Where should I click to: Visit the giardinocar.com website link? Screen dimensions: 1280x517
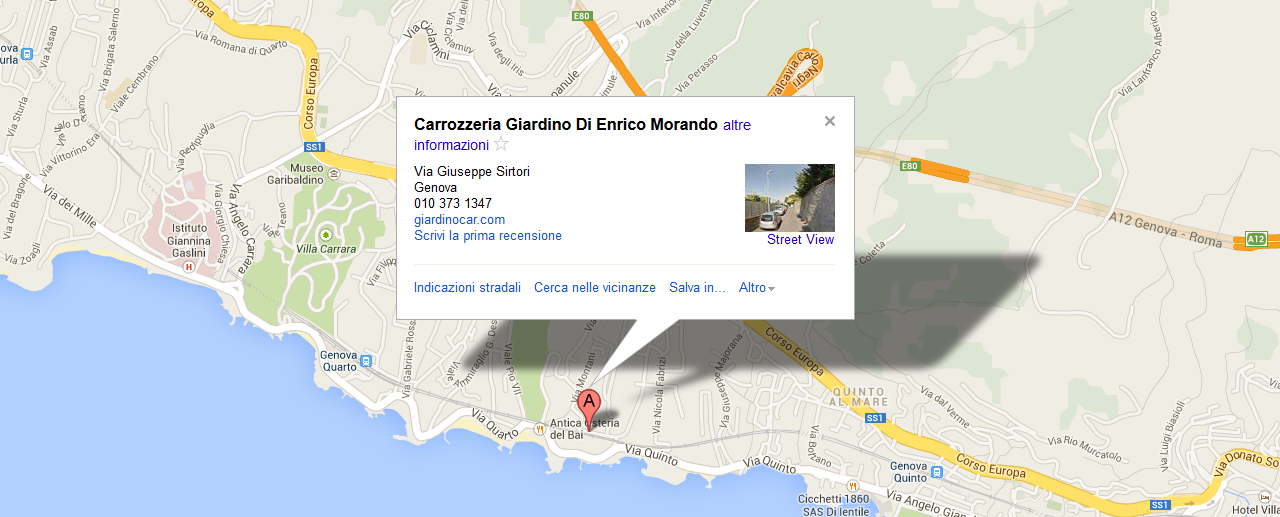[459, 219]
